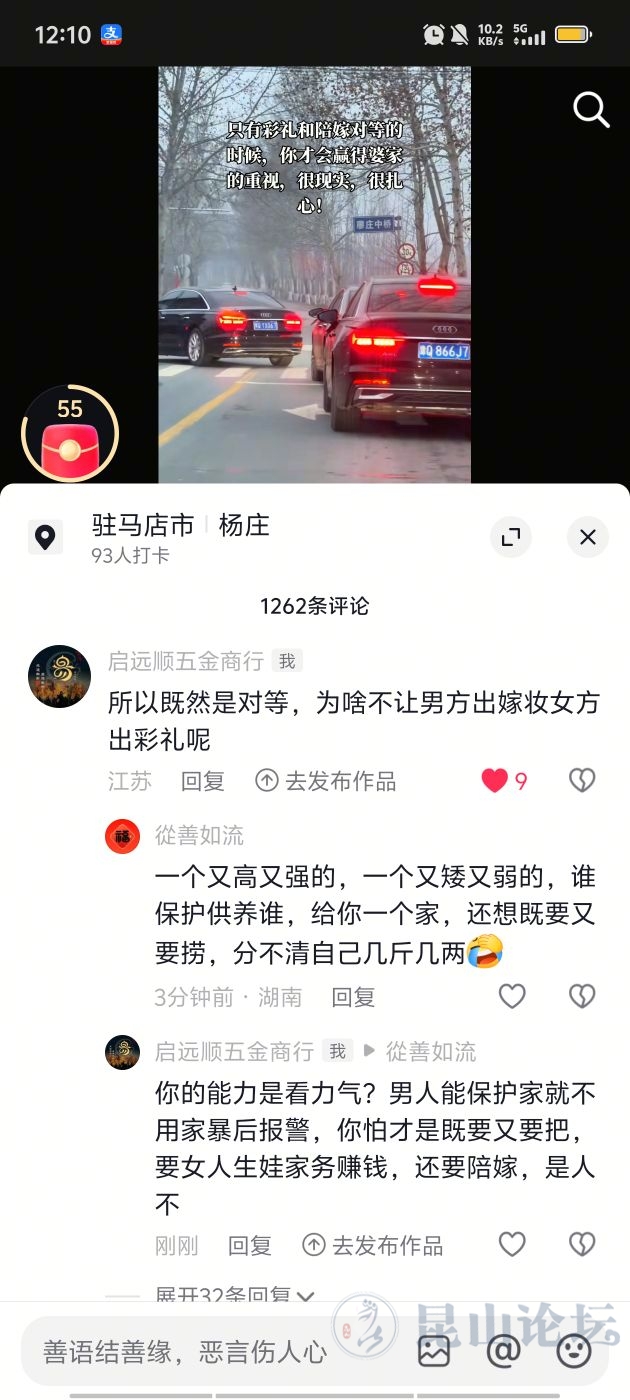Open 從善如流's profile avatar
This screenshot has height=1400, width=630.
coord(122,836)
